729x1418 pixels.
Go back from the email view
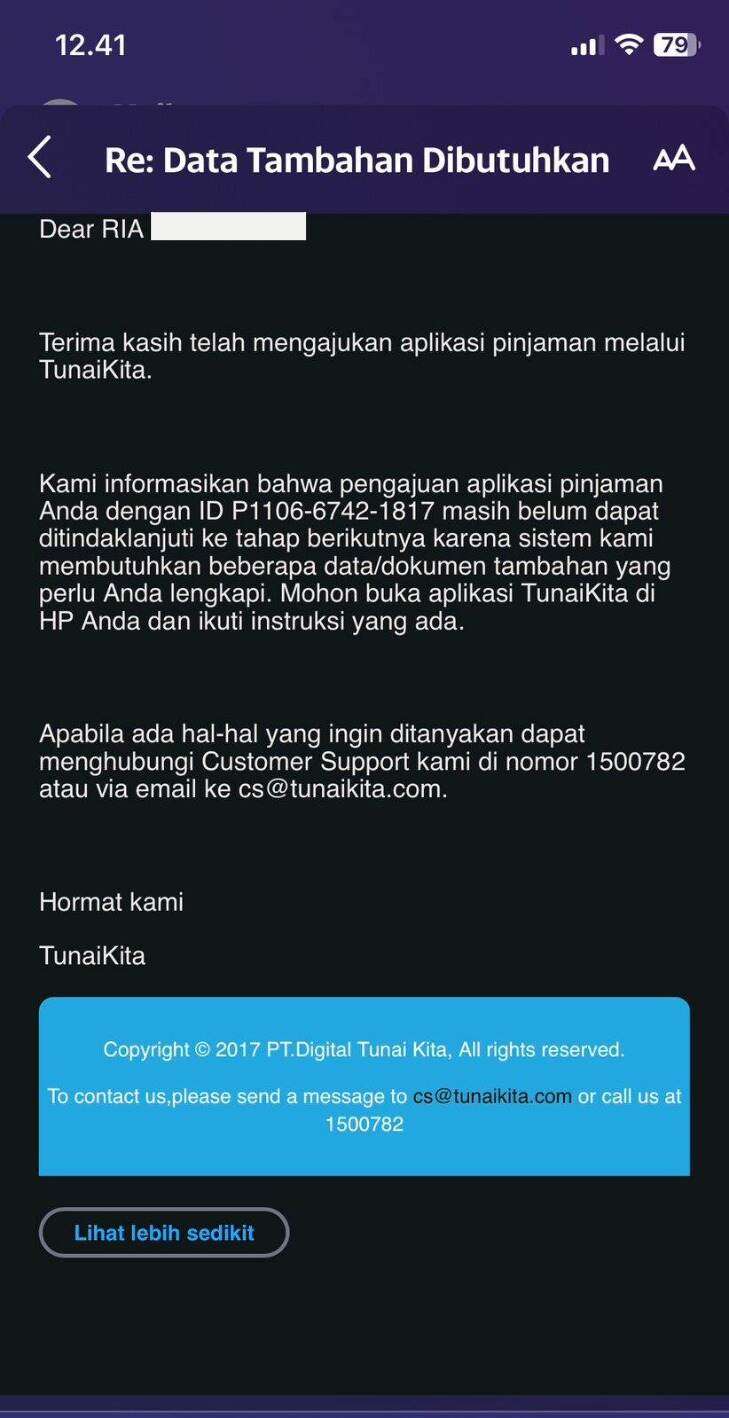click(39, 158)
